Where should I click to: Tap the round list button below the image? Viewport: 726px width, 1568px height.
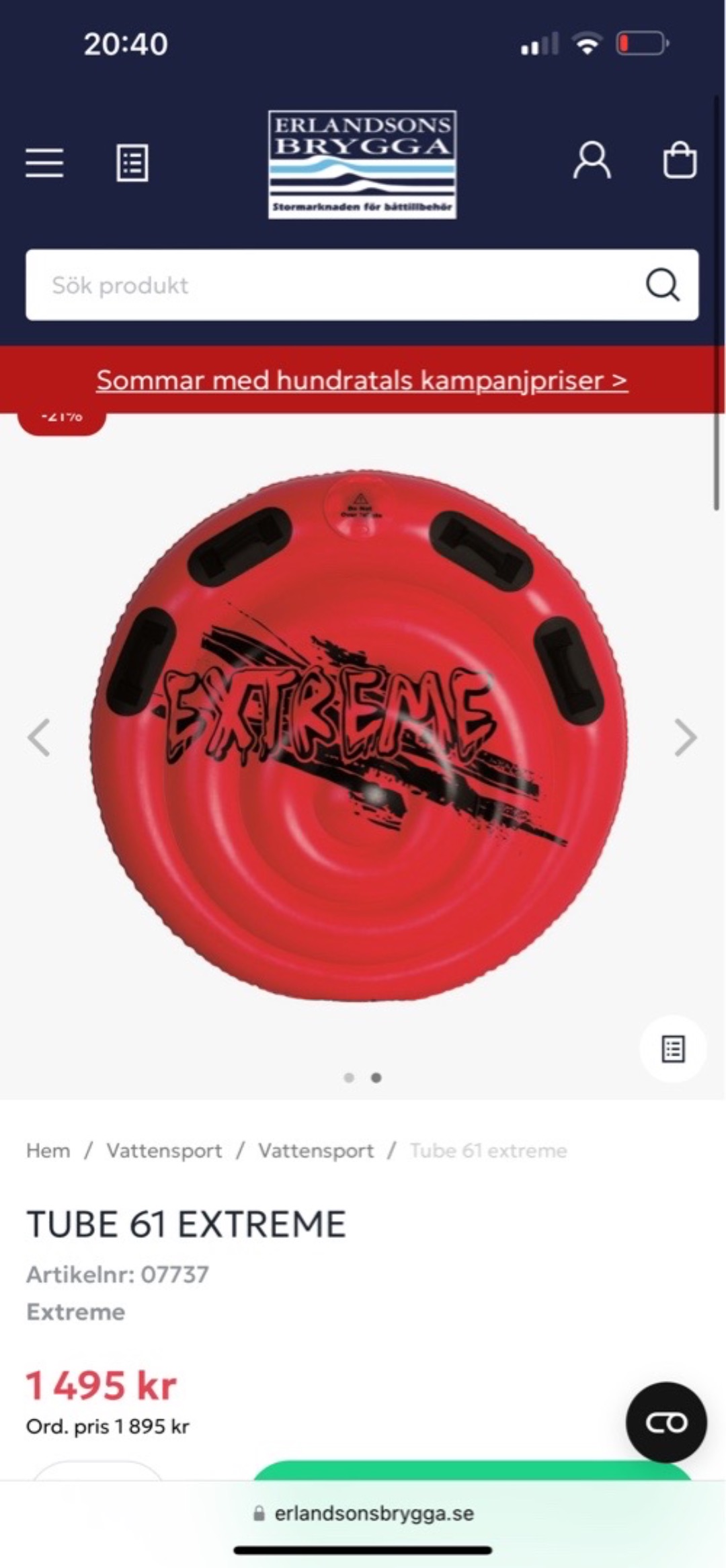(x=673, y=1049)
